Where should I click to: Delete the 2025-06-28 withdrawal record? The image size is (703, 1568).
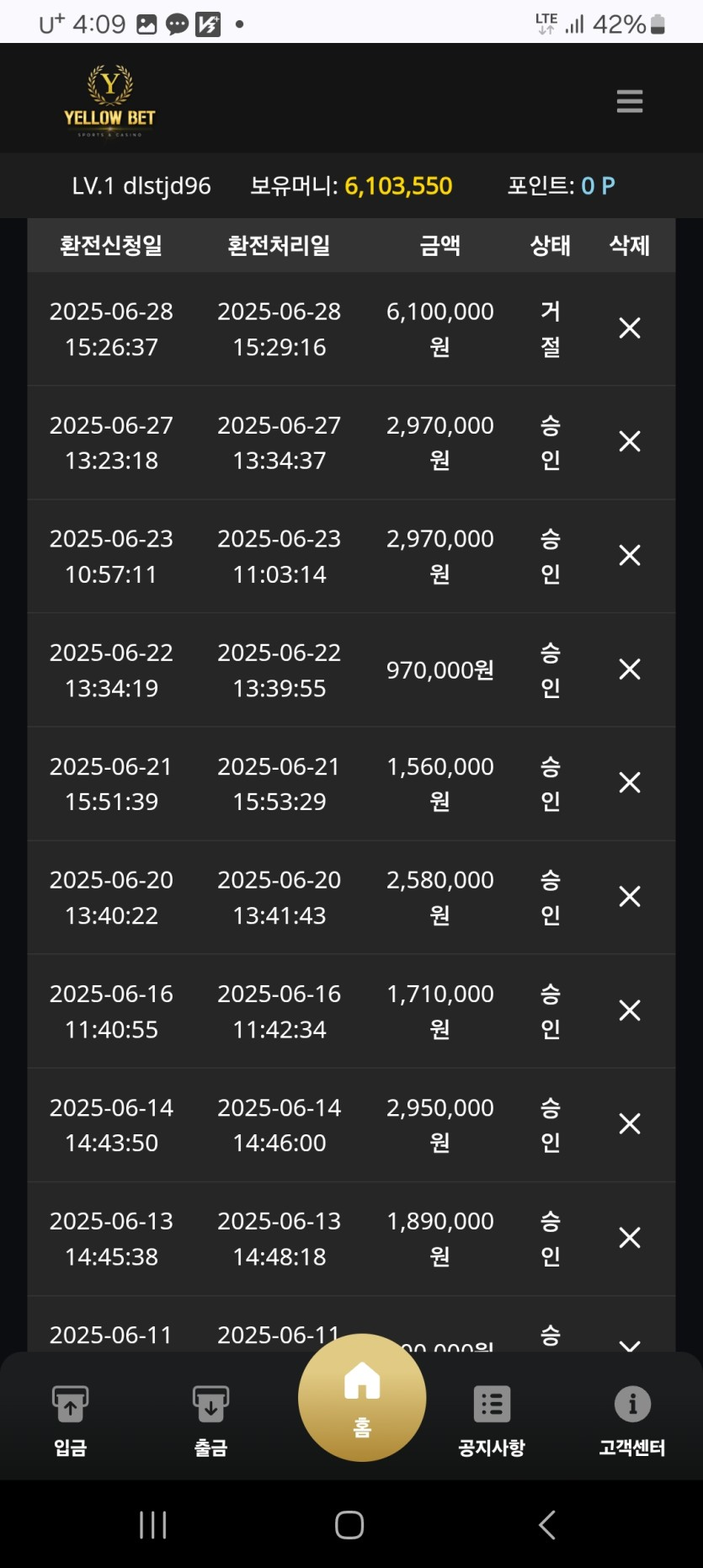tap(629, 328)
